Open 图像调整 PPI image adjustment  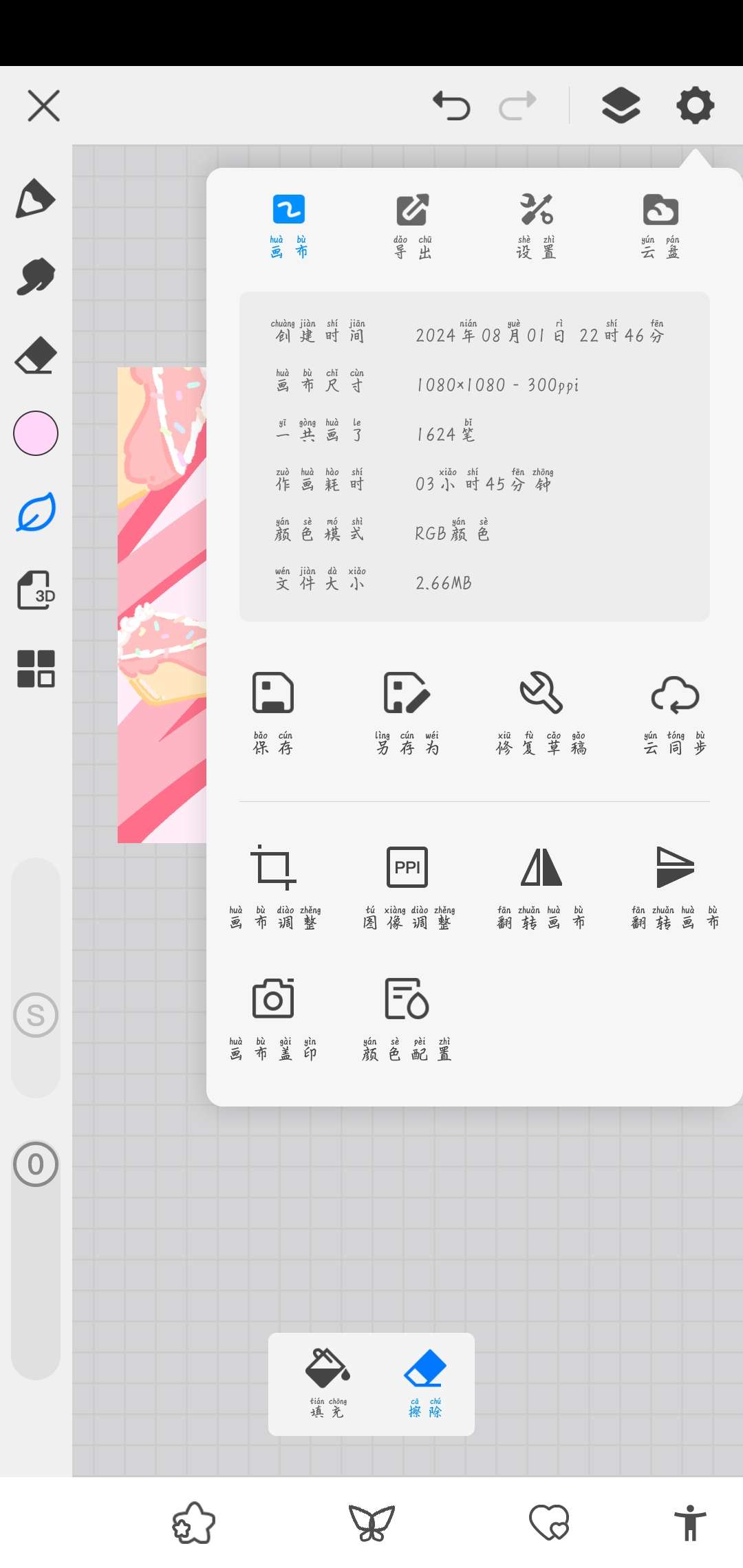[x=407, y=887]
